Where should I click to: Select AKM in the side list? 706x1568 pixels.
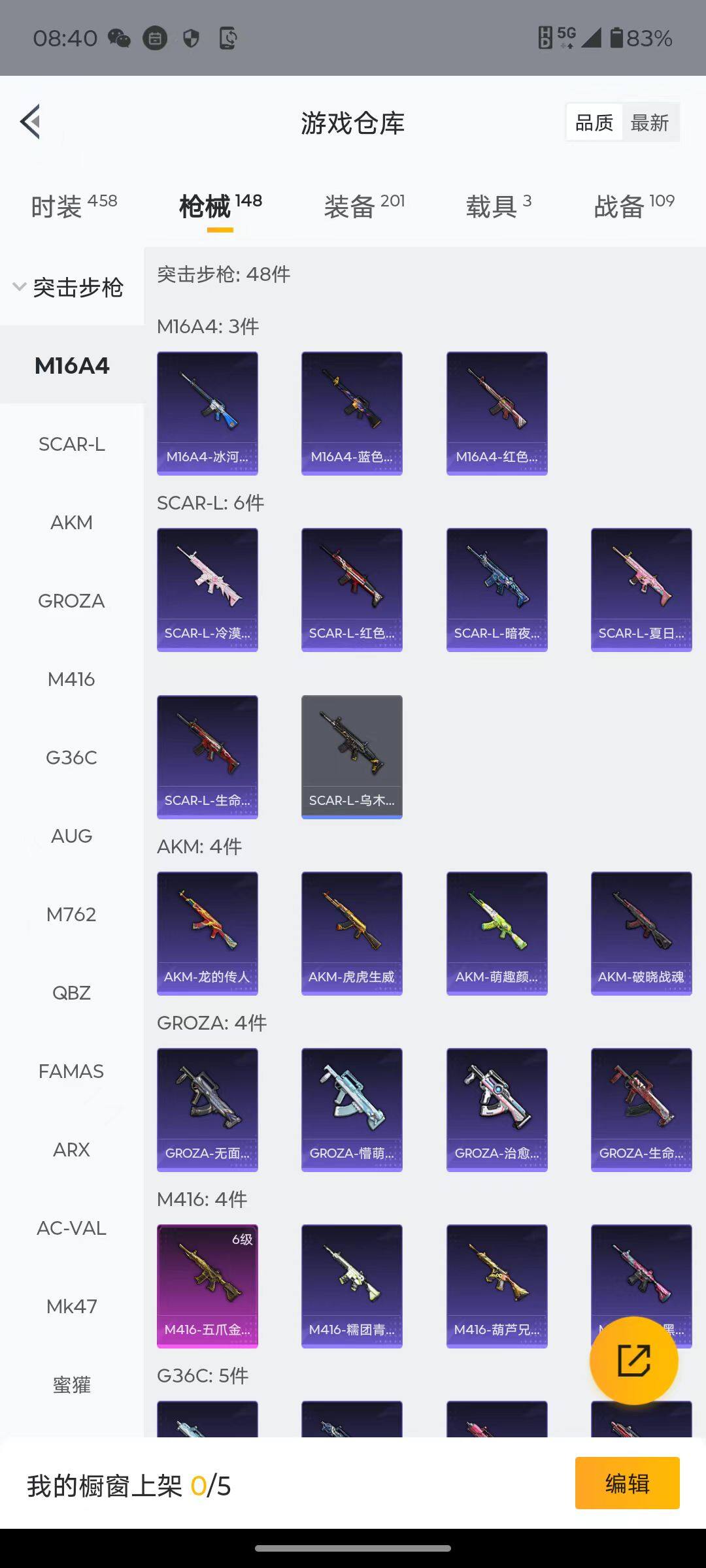[71, 523]
